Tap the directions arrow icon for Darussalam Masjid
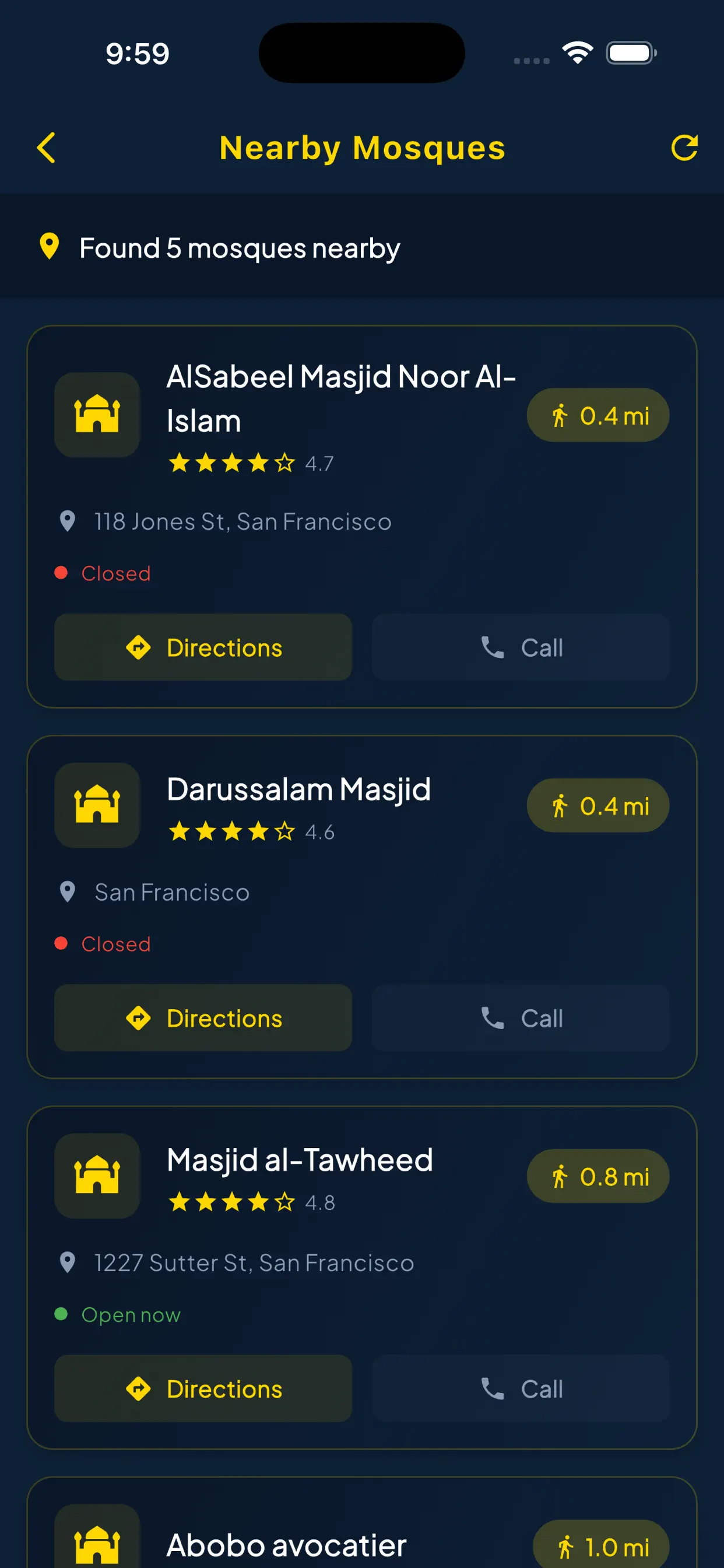This screenshot has height=1568, width=724. coord(139,1018)
